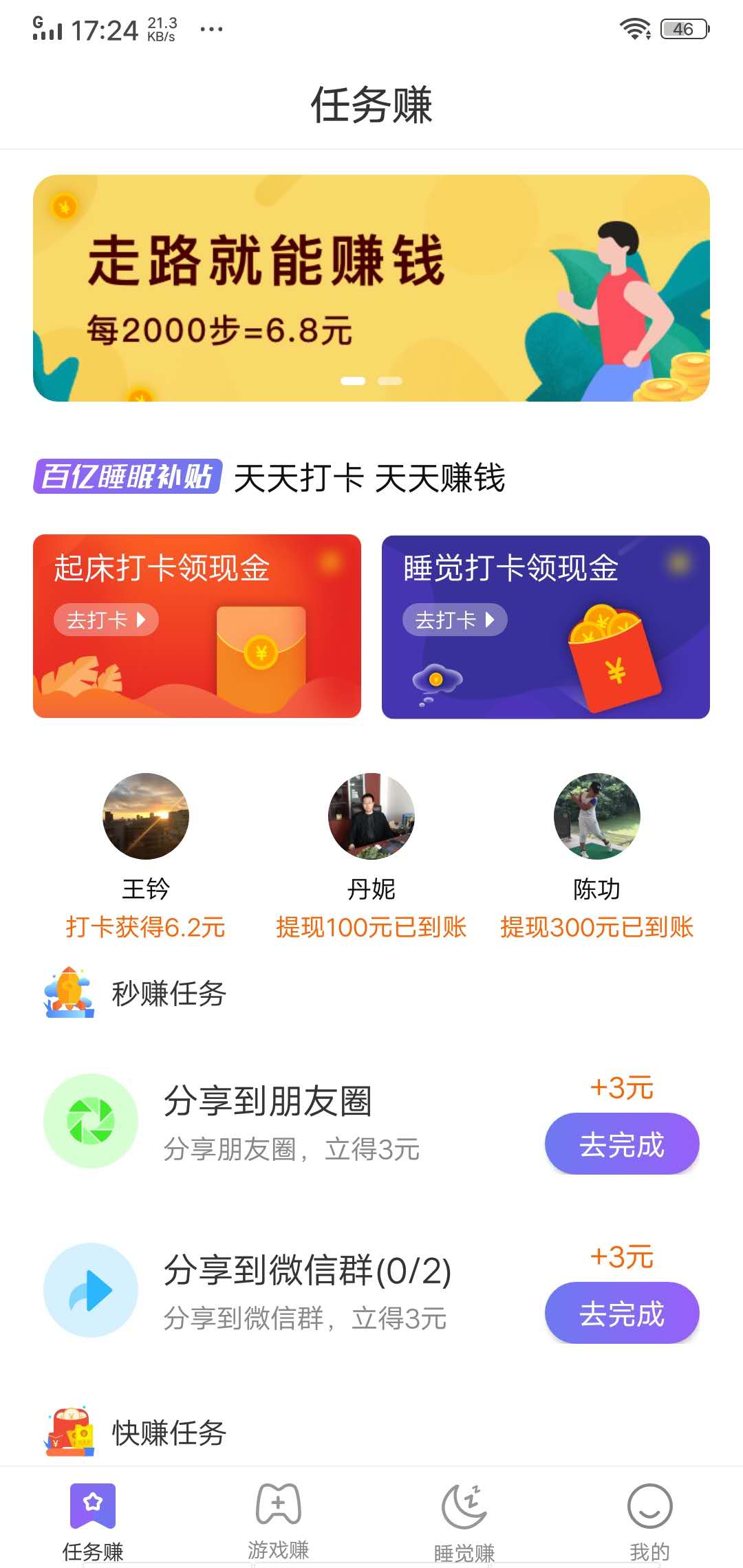Open 陈功's profile avatar
743x1568 pixels.
(596, 816)
